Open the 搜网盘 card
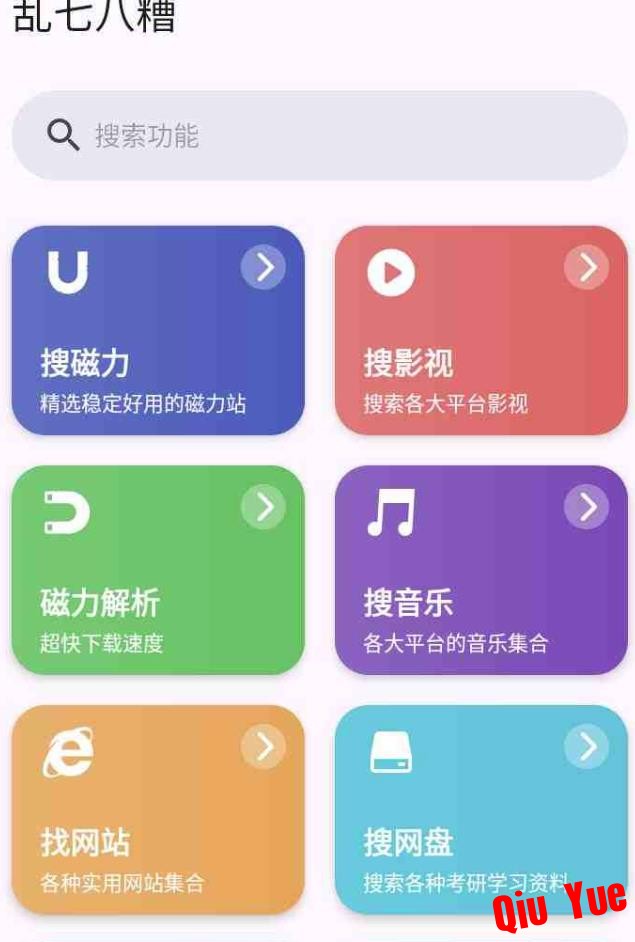The image size is (635, 942). coord(481,810)
